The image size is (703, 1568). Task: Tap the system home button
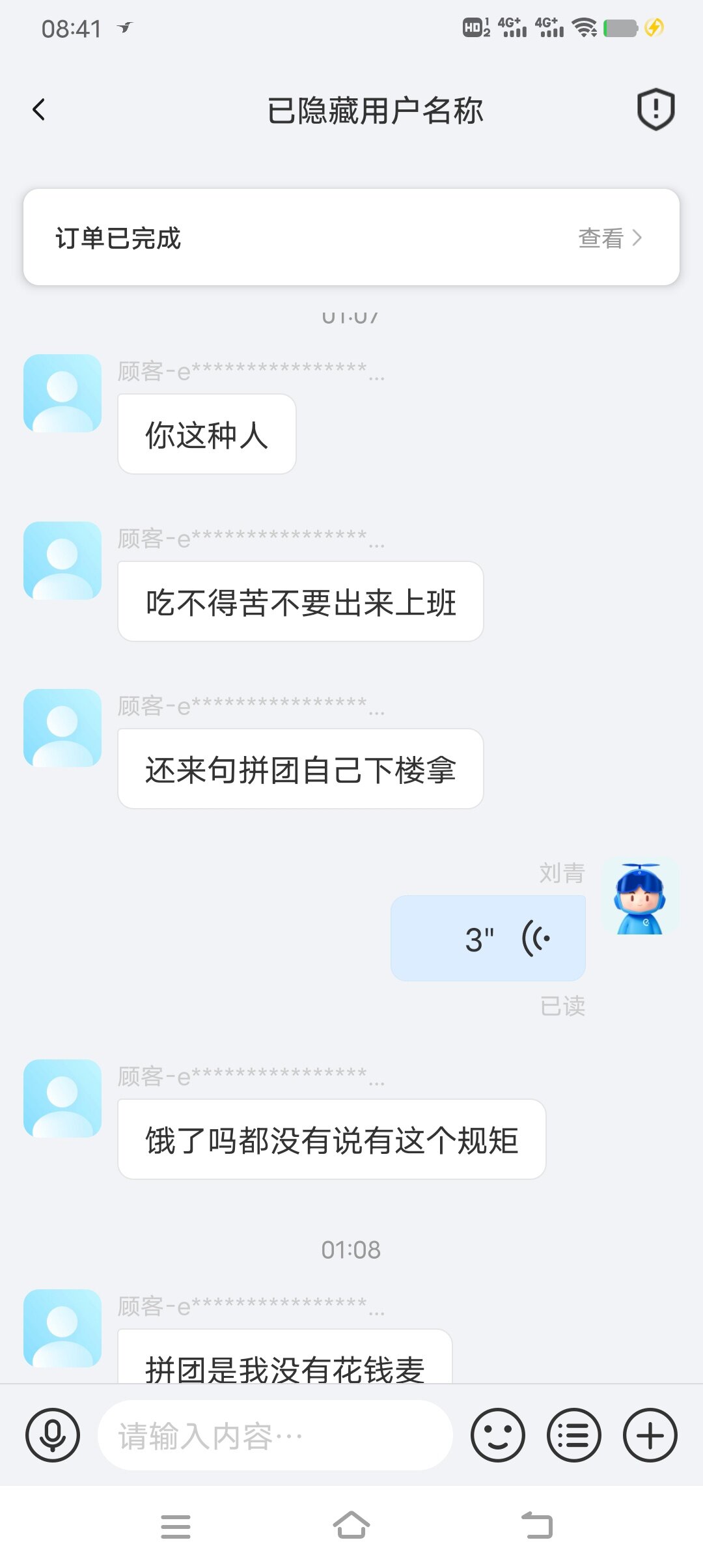tap(351, 1525)
